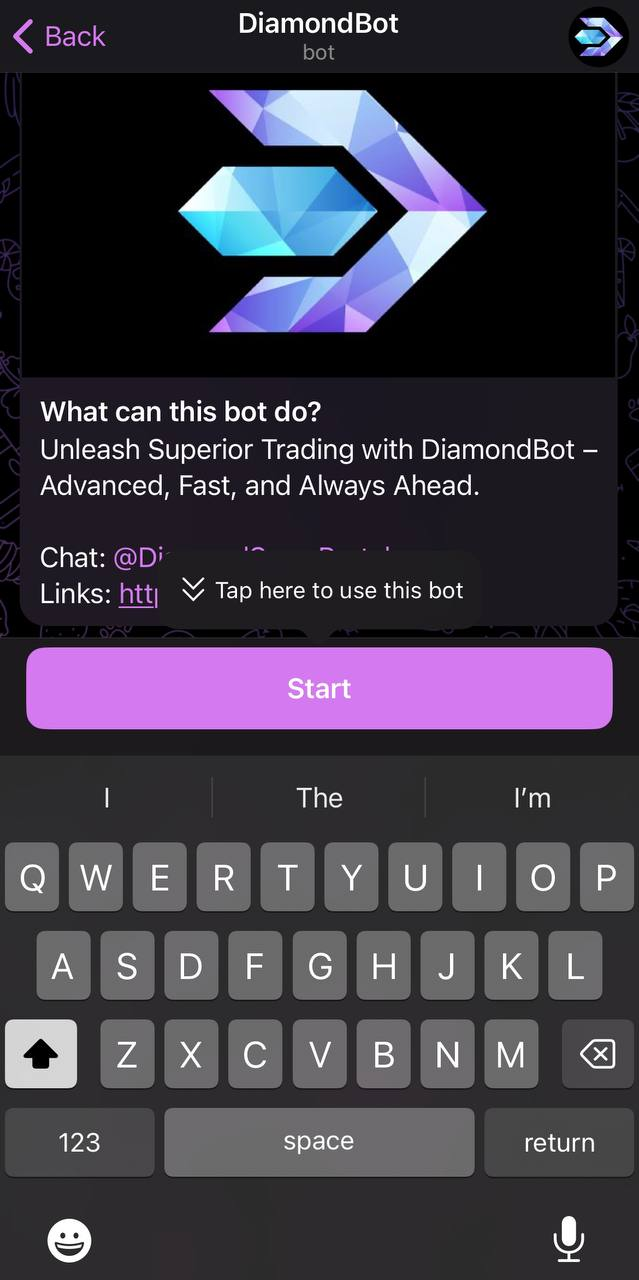Pick the "I'm" keyboard suggestion
Screen dimensions: 639x1280
pos(532,798)
